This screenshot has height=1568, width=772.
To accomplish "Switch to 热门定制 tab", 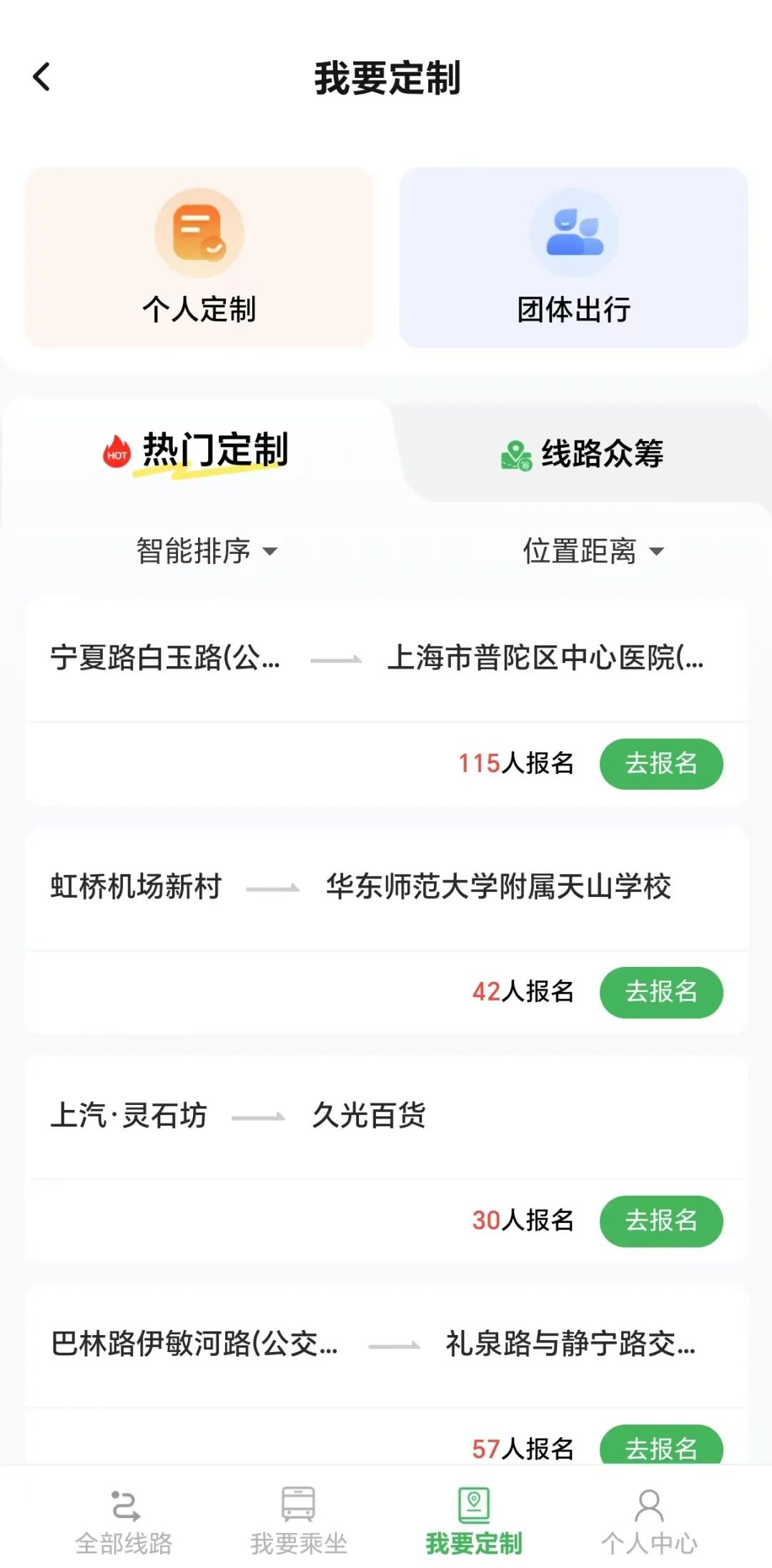I will [197, 452].
